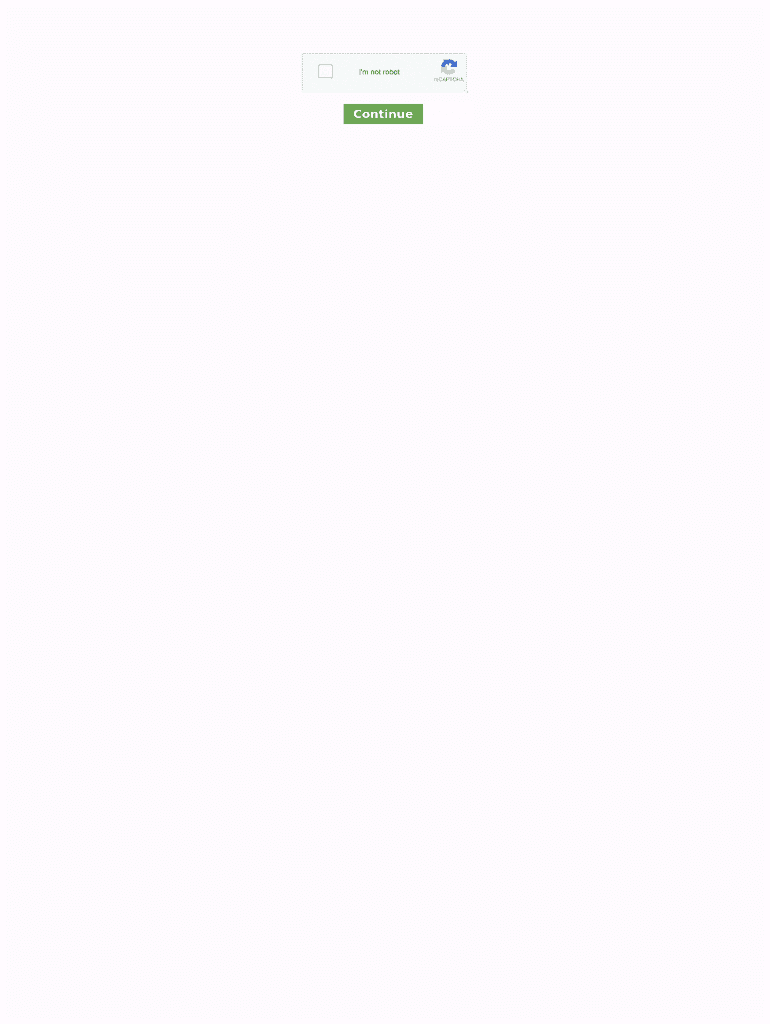Screen dimensions: 770x1024
Task: Check the I'm not robot checkbox
Action: click(x=325, y=71)
